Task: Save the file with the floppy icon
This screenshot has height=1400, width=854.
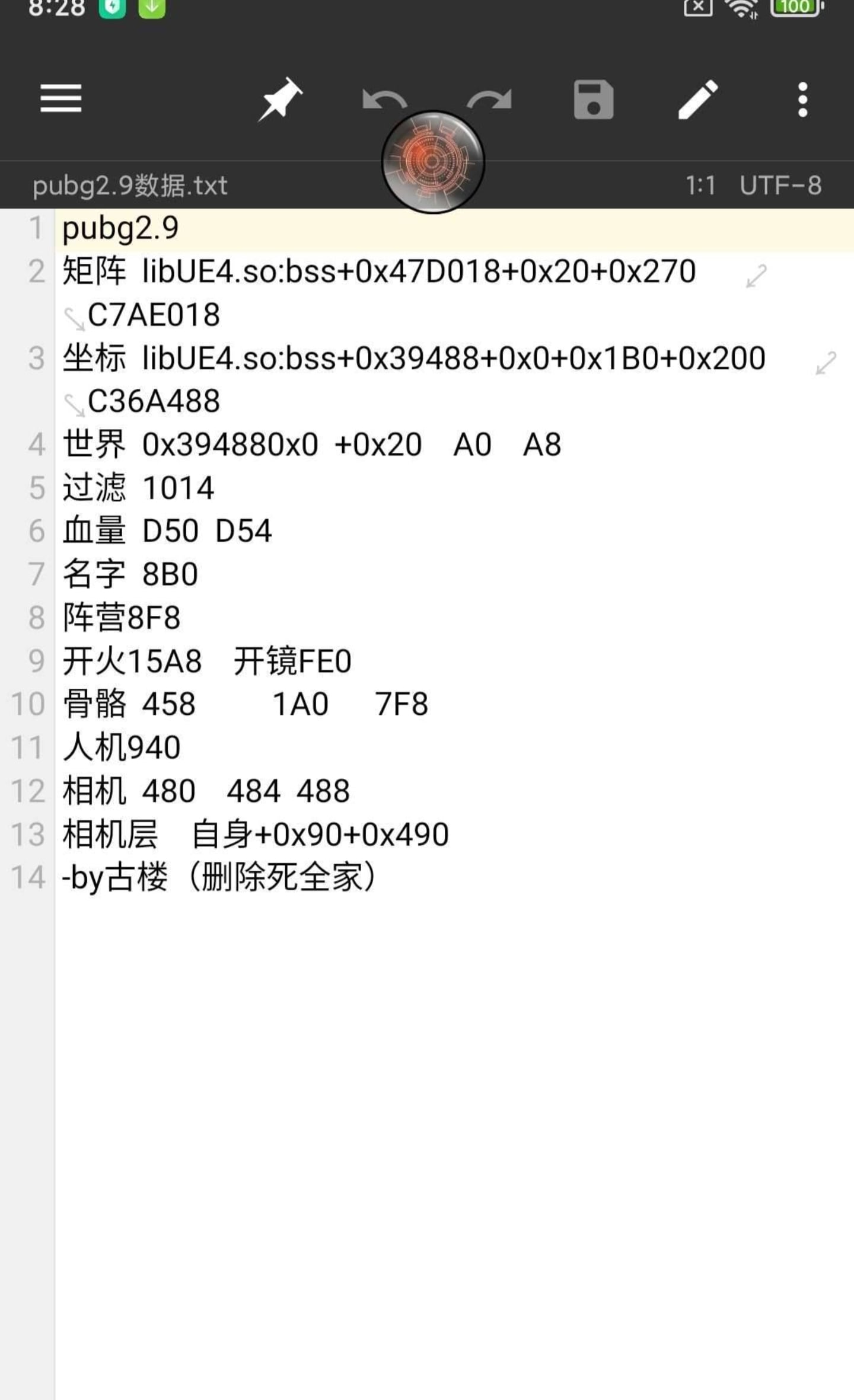Action: (593, 99)
